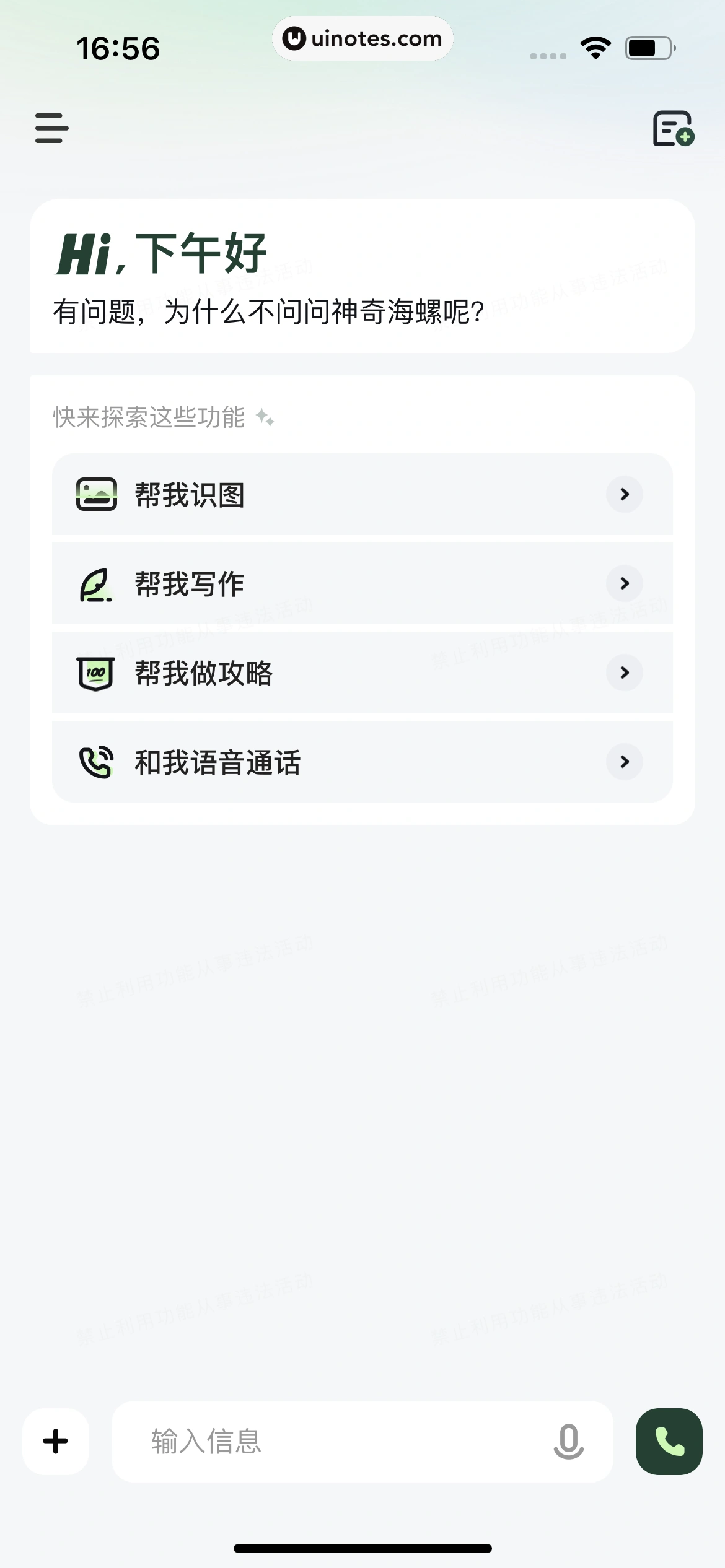Image resolution: width=725 pixels, height=1568 pixels.
Task: Select the 帮我做攻略 badge icon
Action: click(96, 673)
